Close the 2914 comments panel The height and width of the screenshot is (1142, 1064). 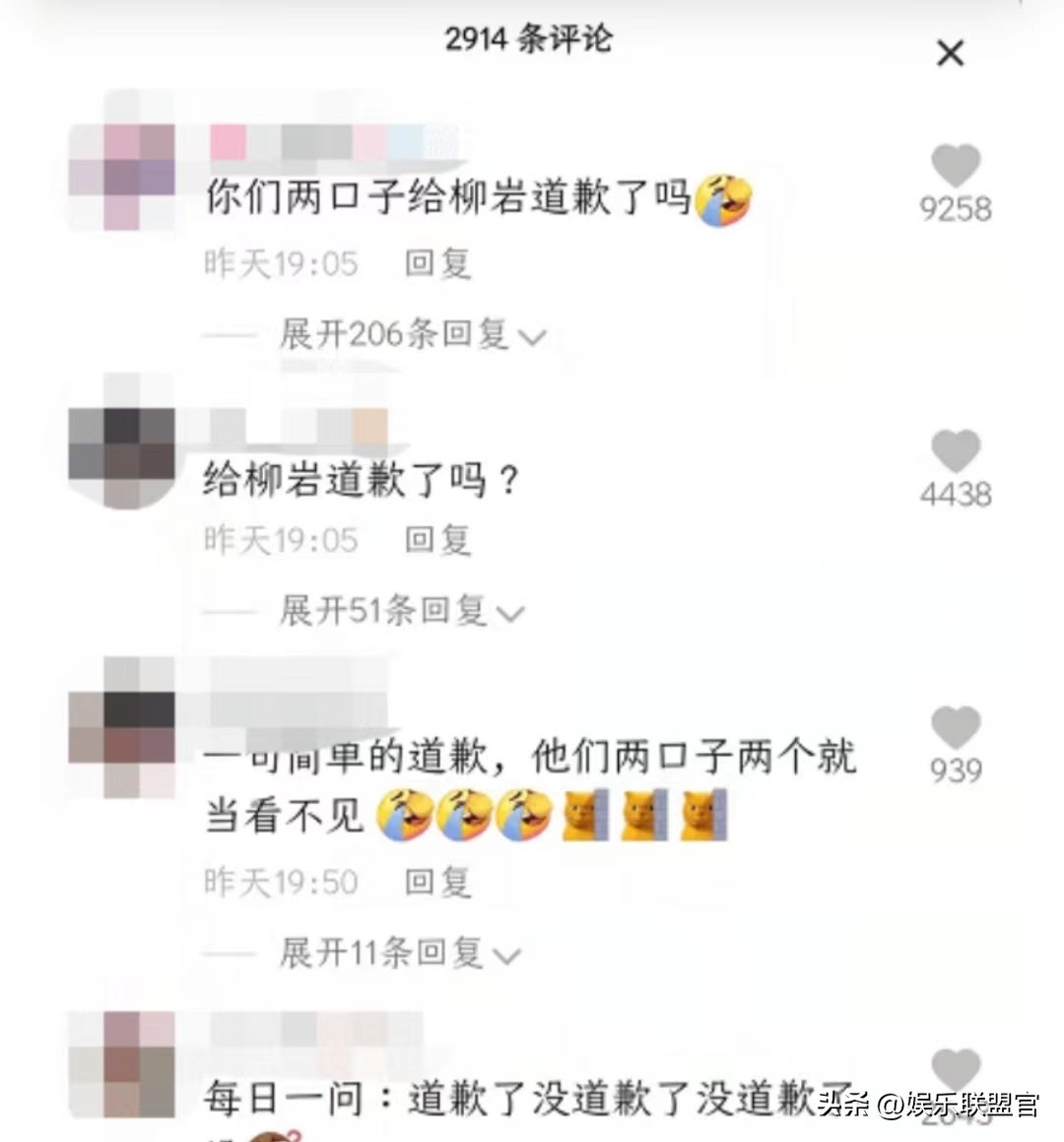coord(950,53)
